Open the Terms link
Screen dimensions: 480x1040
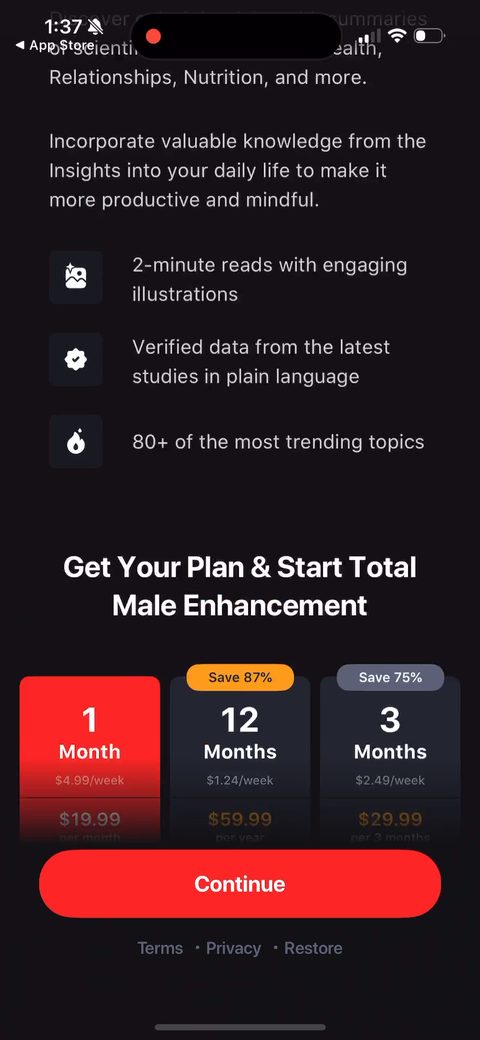tap(160, 948)
